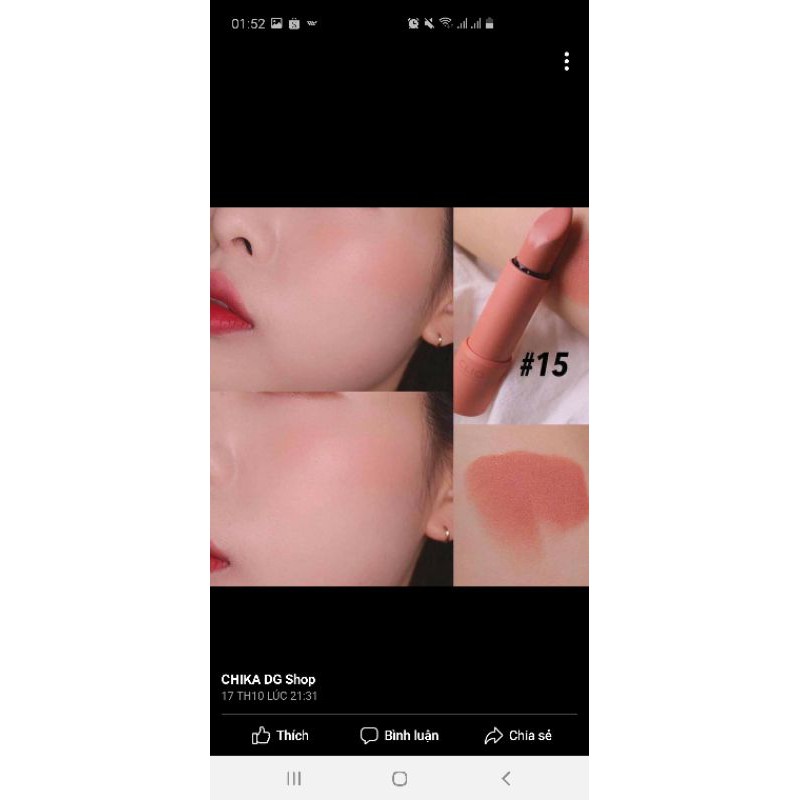
Task: Like the photo with Thích
Action: point(280,735)
